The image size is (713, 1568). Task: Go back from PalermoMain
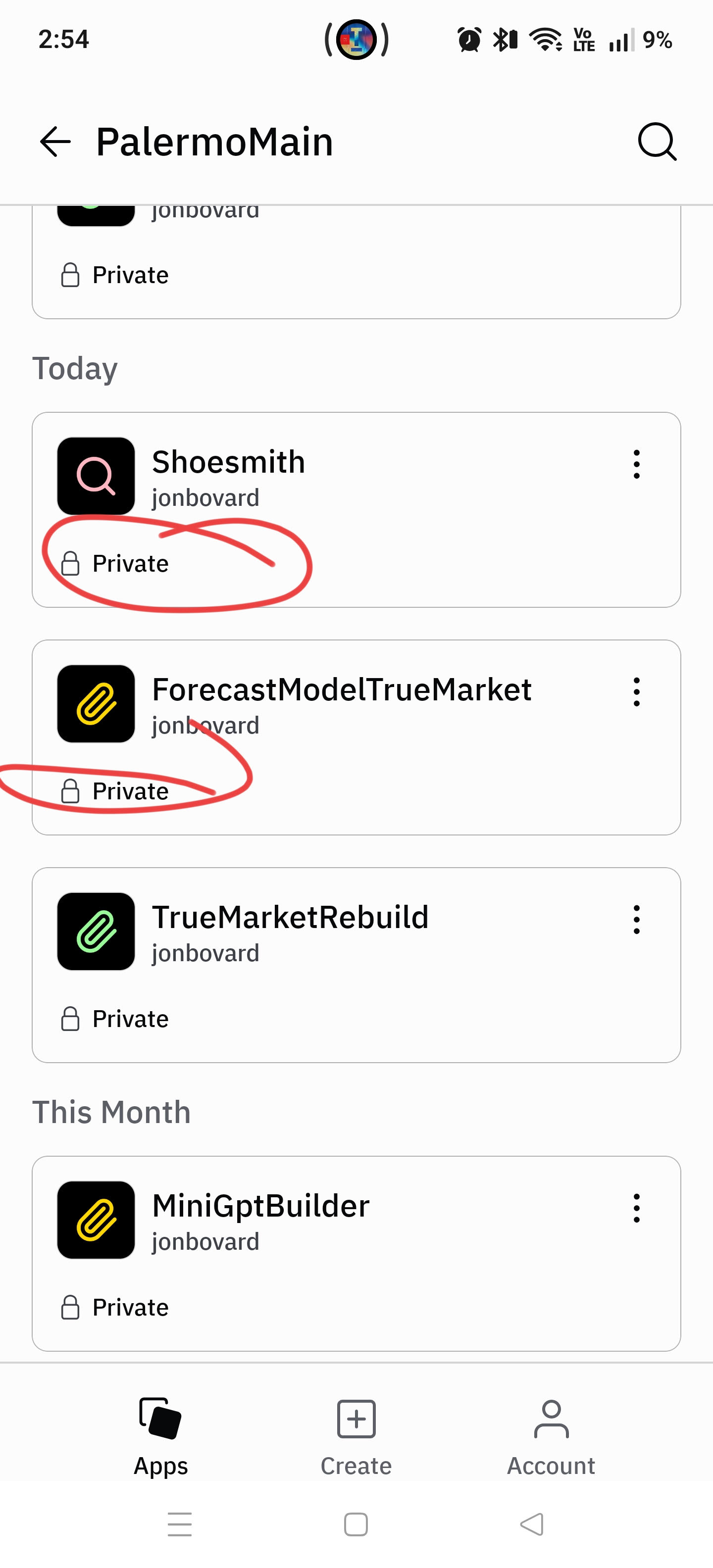pos(55,142)
